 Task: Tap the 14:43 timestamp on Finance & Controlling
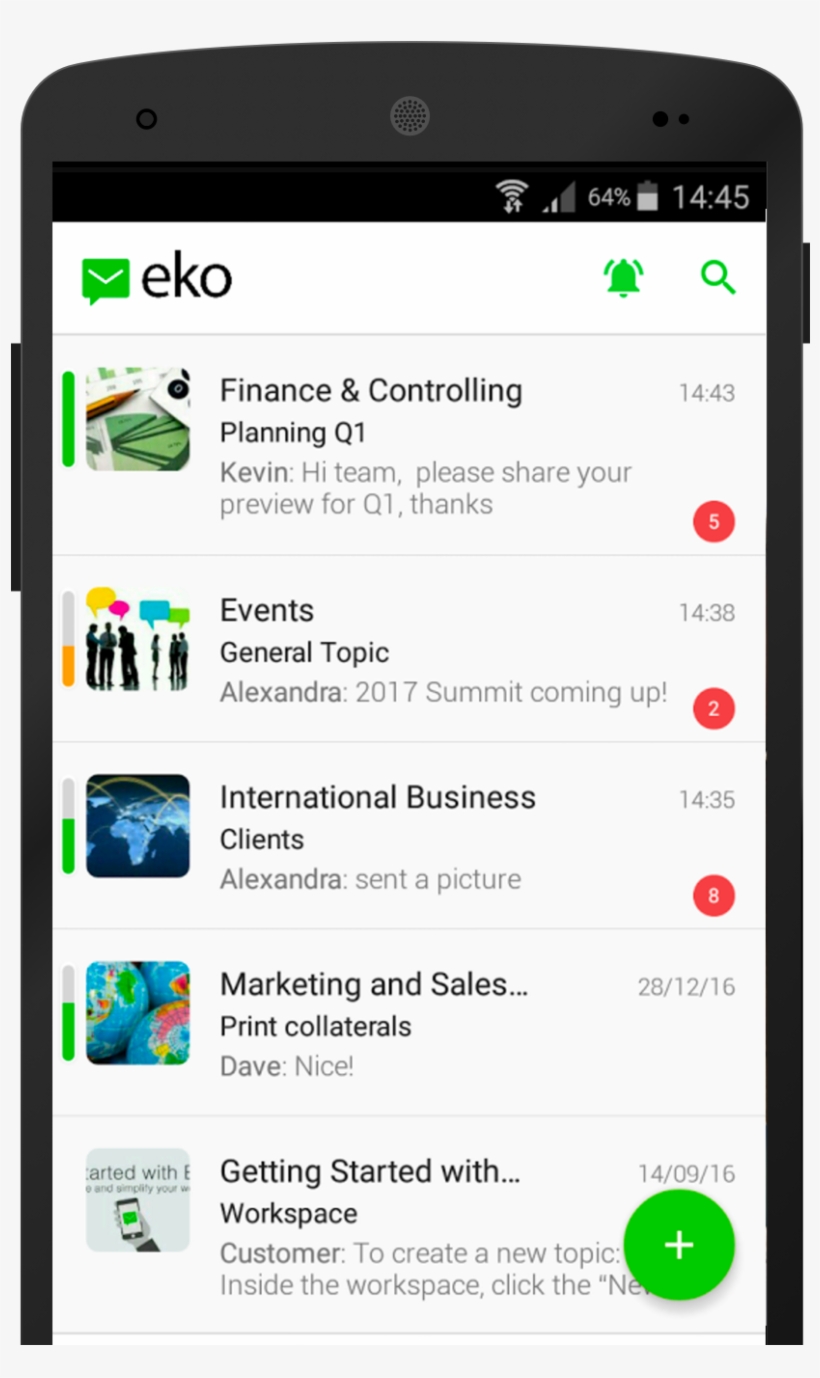(x=707, y=394)
